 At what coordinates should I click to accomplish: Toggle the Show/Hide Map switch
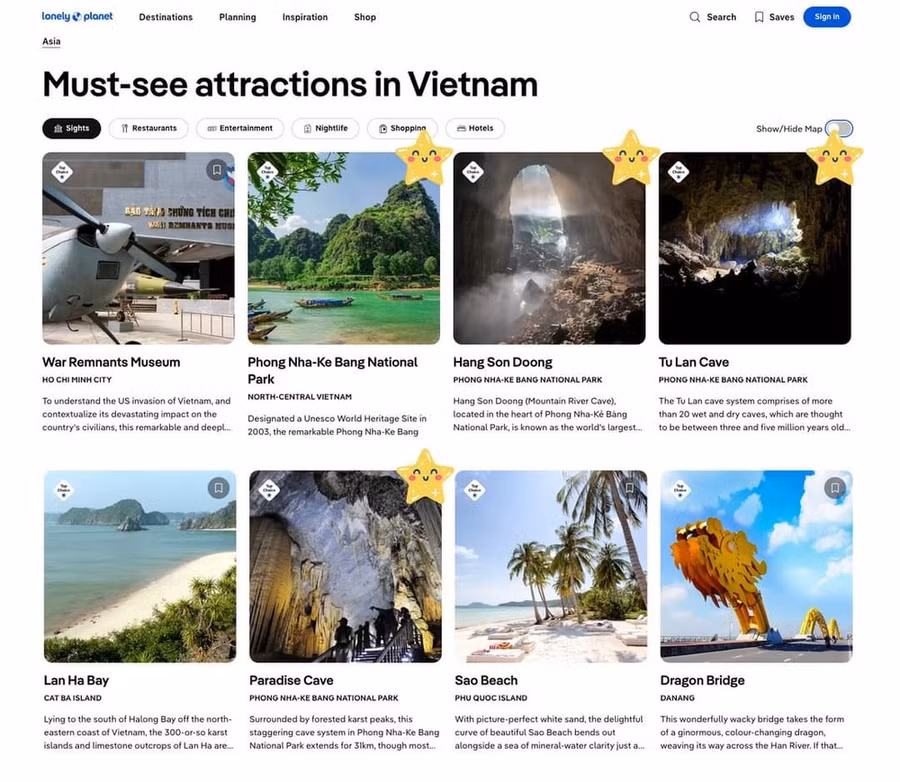coord(839,129)
